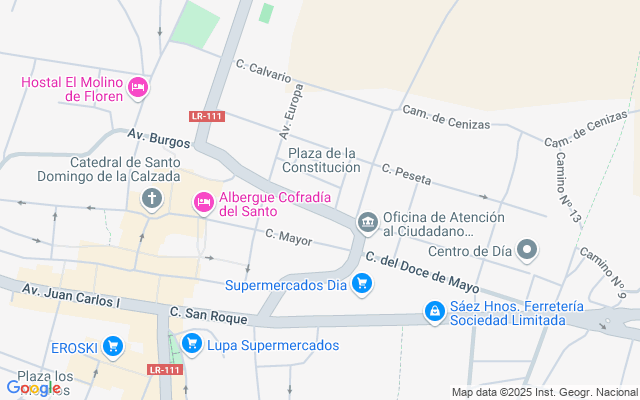Open Oficina de Atención al Ciudadano marker

(368, 221)
